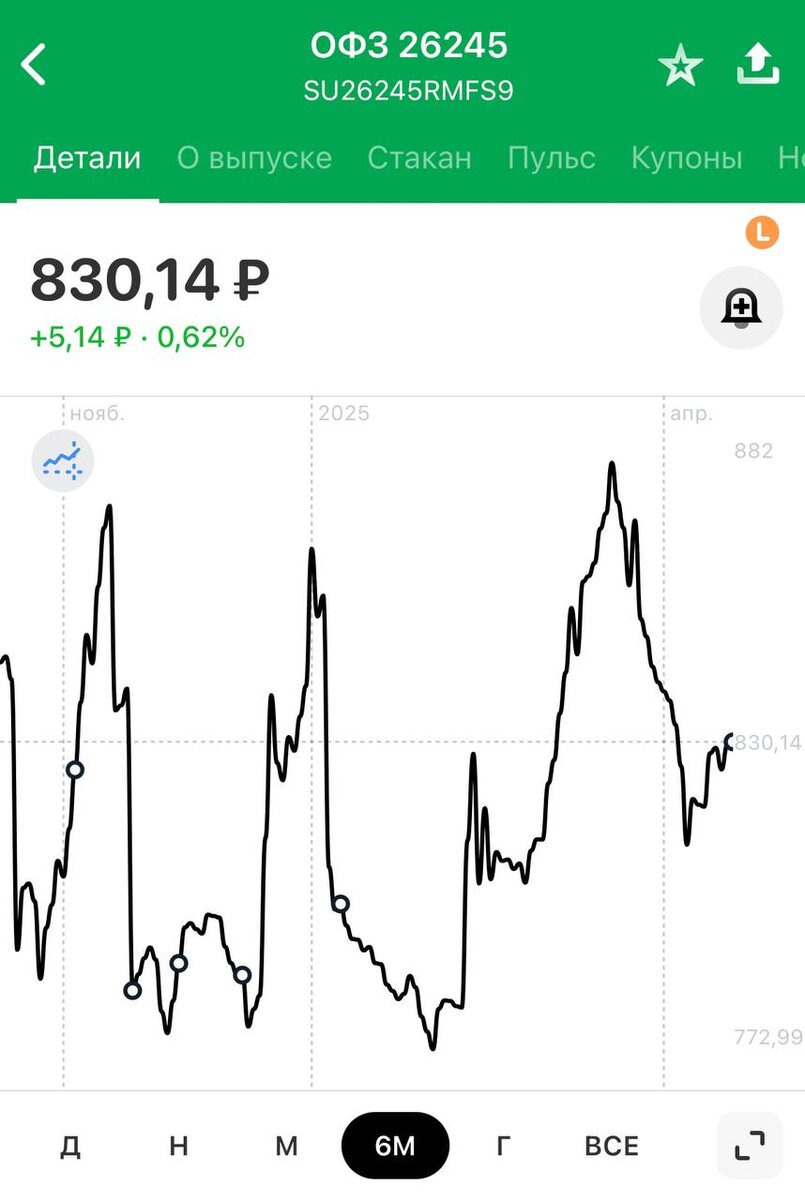Screen dimensions: 805x1200
Task: Open the Стакан tab
Action: pos(419,158)
